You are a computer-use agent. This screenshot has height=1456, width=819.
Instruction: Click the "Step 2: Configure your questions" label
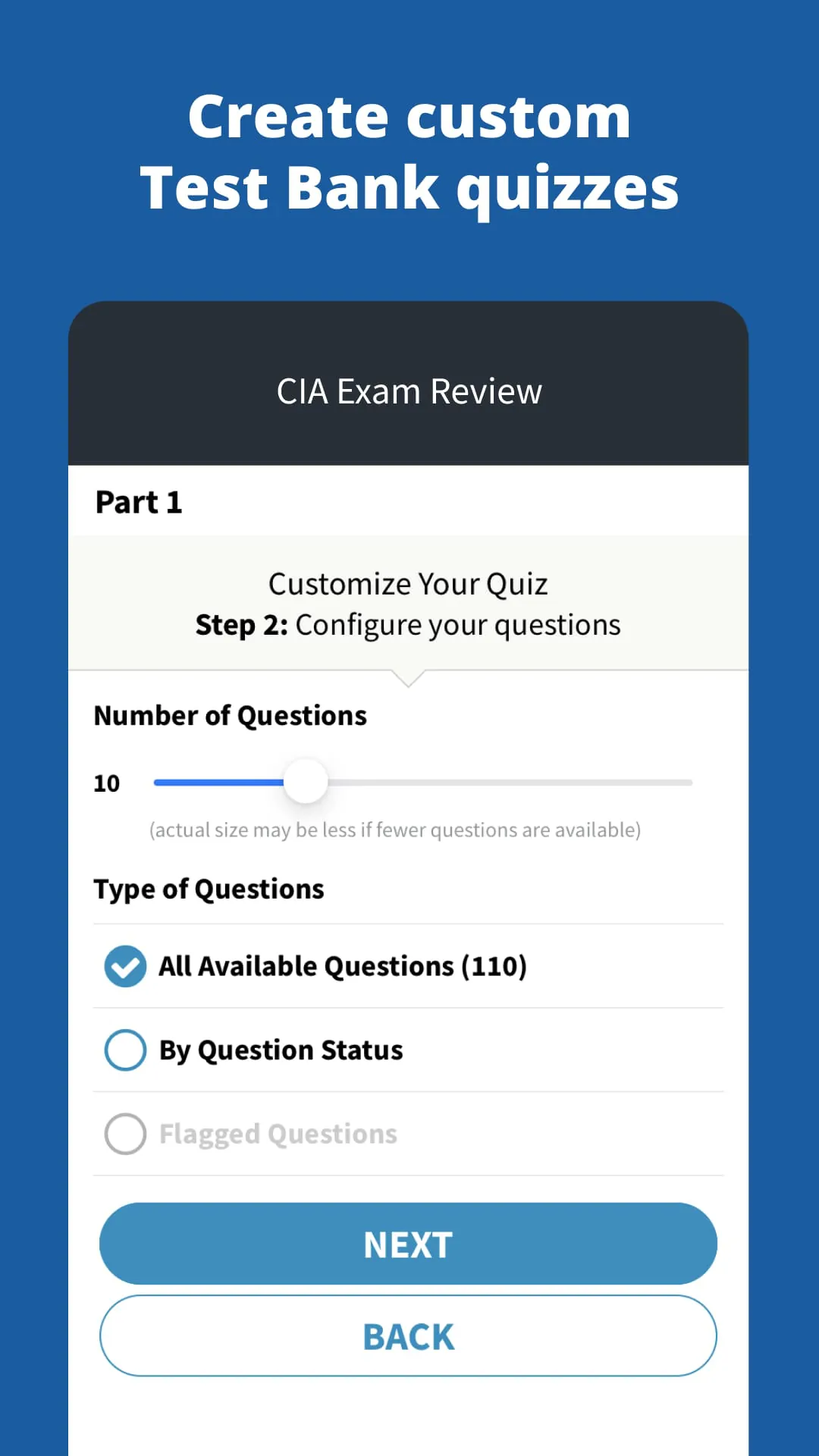coord(408,624)
